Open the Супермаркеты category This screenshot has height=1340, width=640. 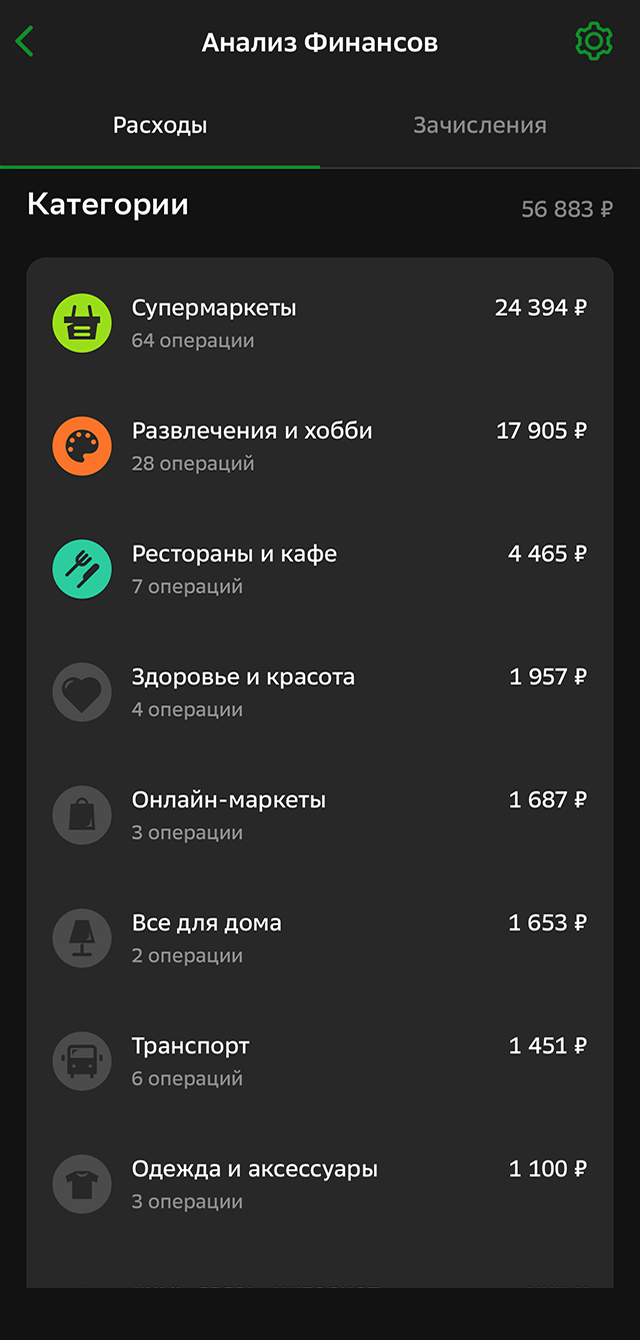click(x=320, y=322)
